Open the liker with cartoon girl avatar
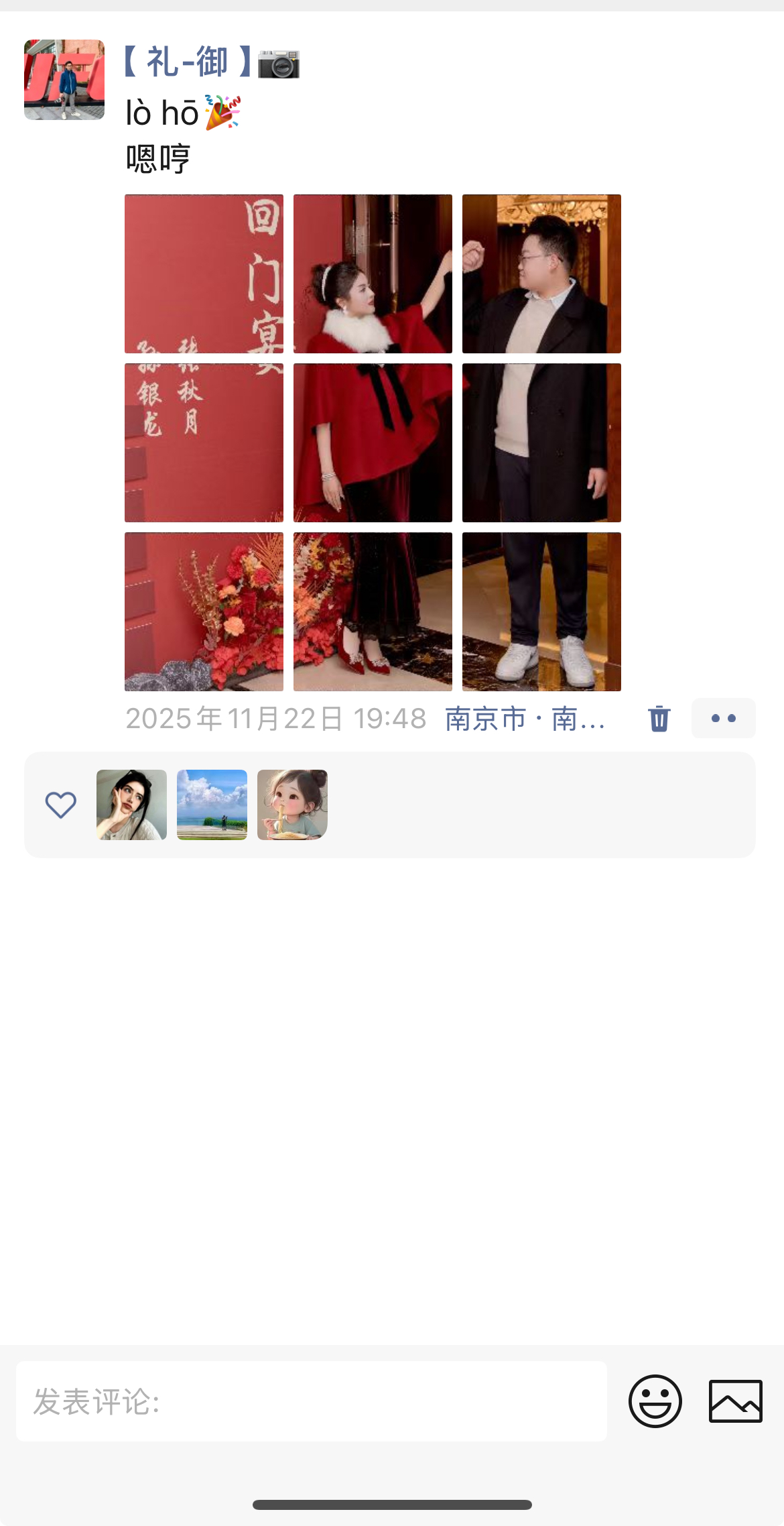The image size is (784, 1526). (x=292, y=805)
